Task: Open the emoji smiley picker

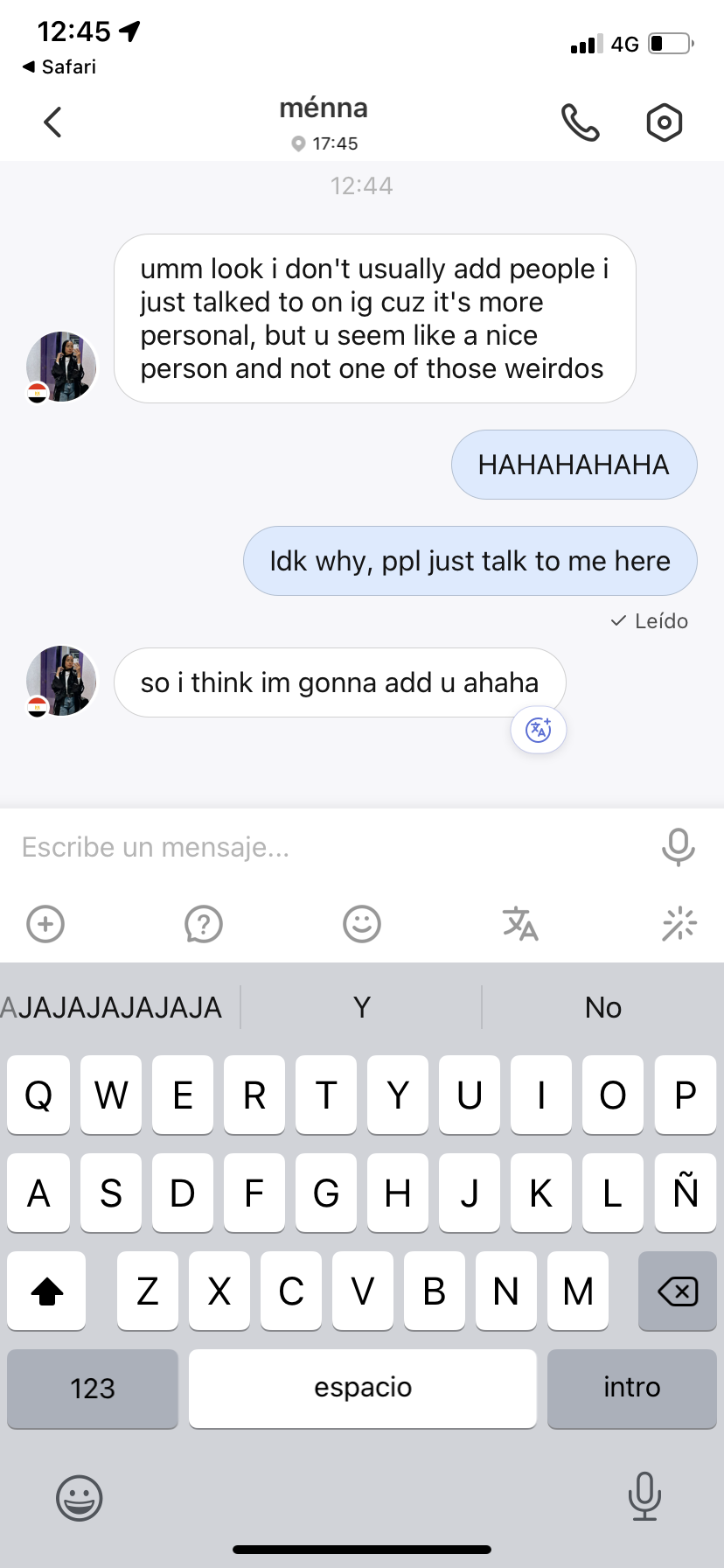Action: pyautogui.click(x=362, y=924)
